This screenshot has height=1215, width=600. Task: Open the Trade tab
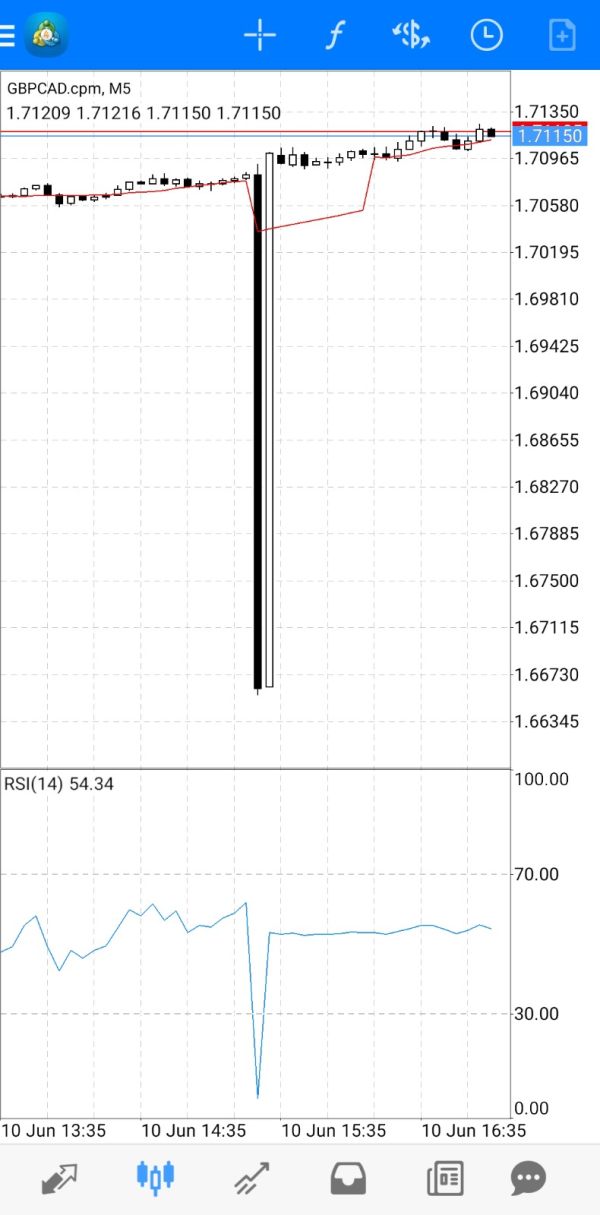(x=252, y=1179)
